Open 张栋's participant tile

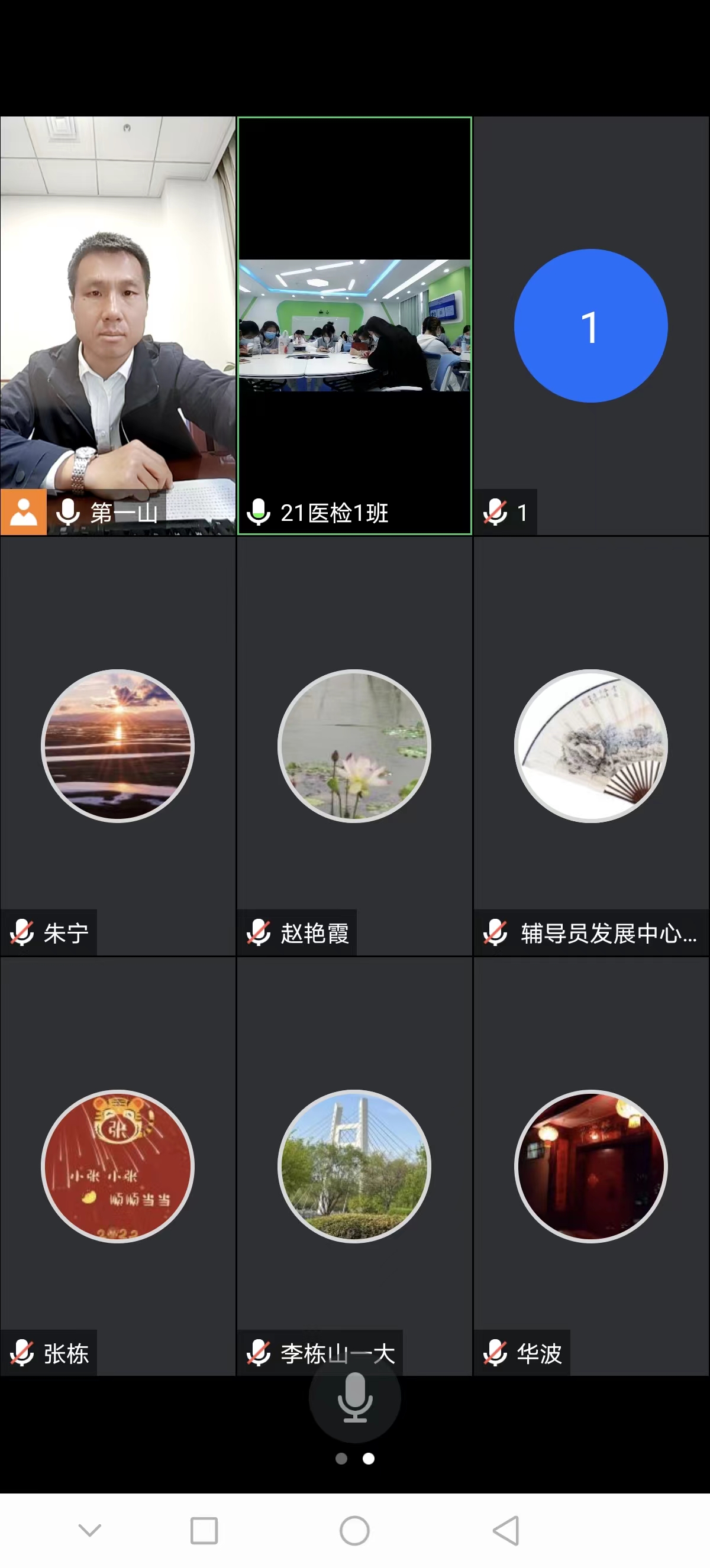click(118, 1165)
